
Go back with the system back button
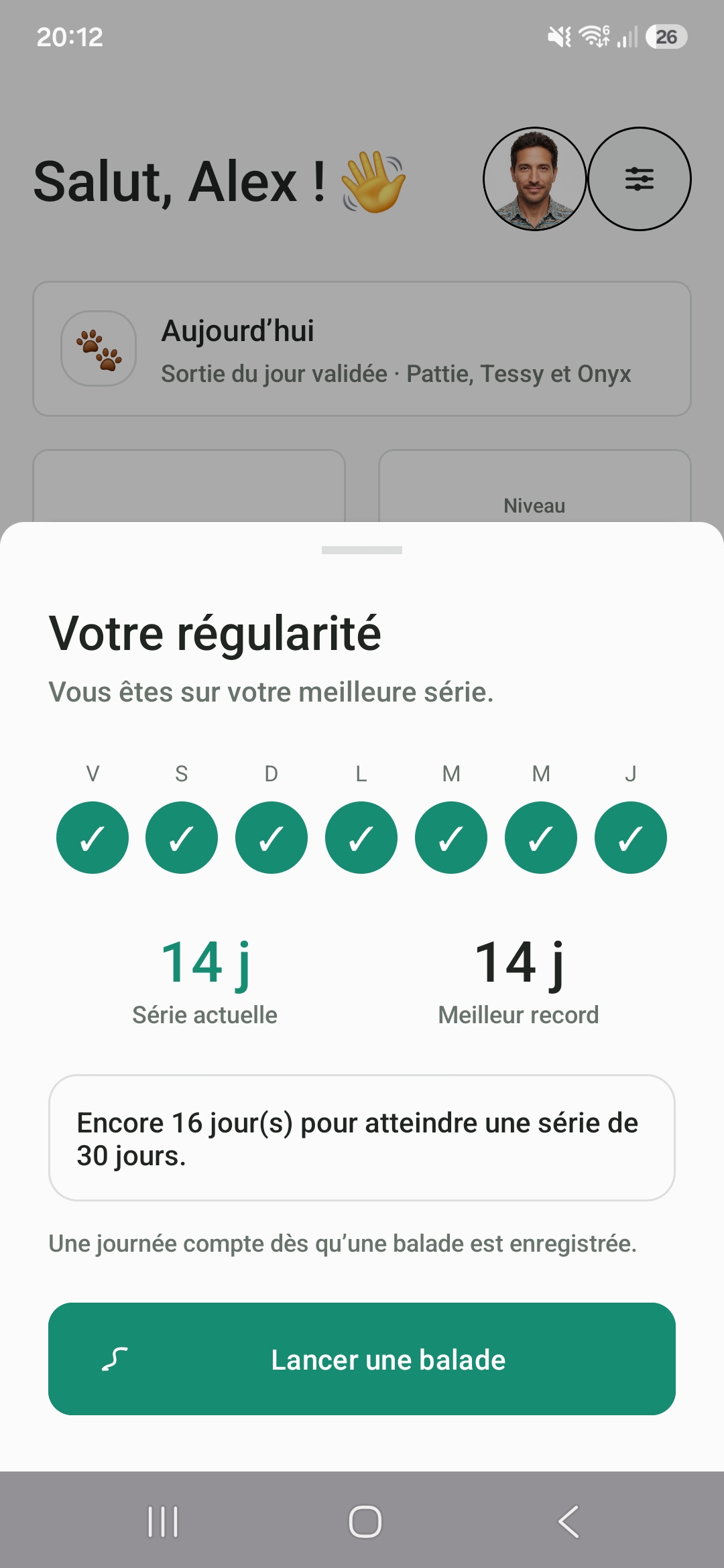[x=568, y=1521]
